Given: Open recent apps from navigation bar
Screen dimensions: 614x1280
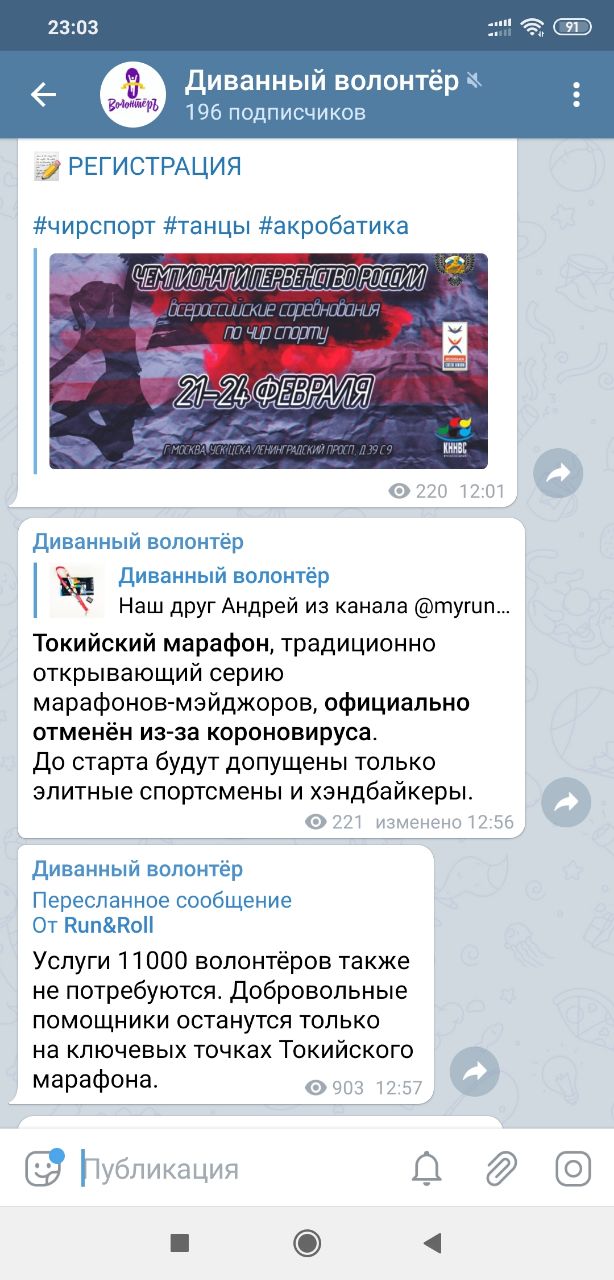Looking at the screenshot, I should (x=180, y=1243).
